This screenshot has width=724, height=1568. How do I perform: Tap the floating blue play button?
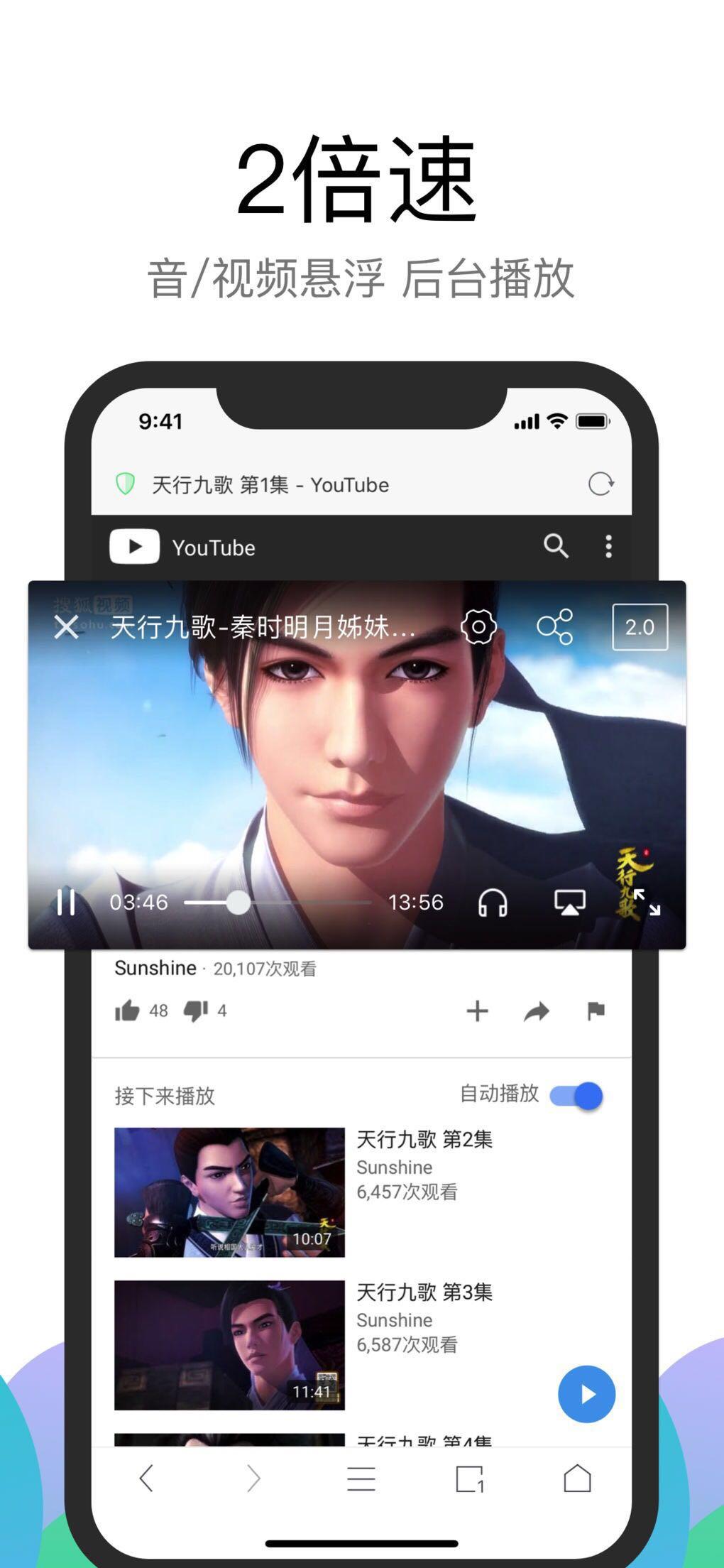coord(586,1394)
